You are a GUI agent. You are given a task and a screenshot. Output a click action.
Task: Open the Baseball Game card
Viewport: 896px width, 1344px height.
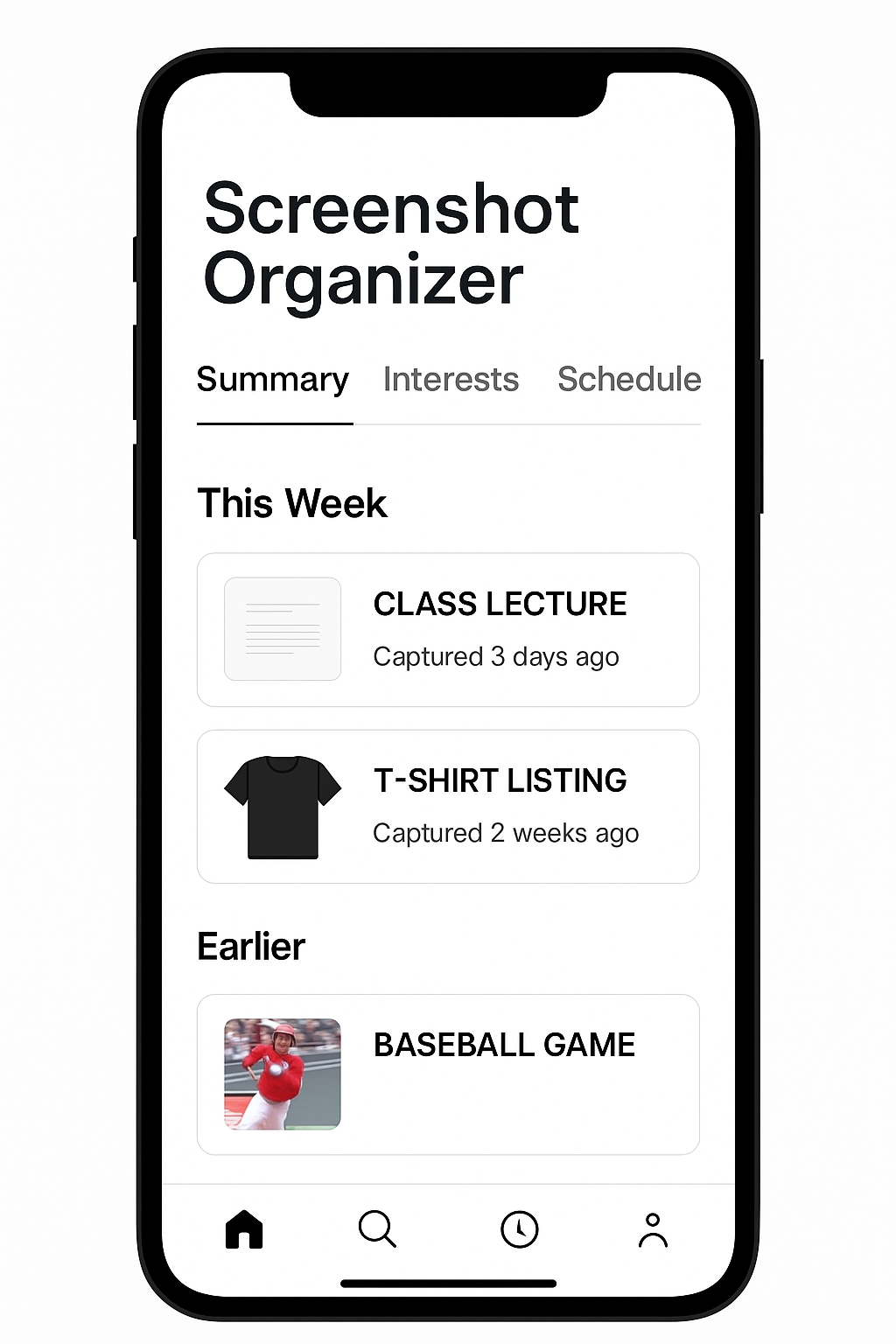(448, 1074)
